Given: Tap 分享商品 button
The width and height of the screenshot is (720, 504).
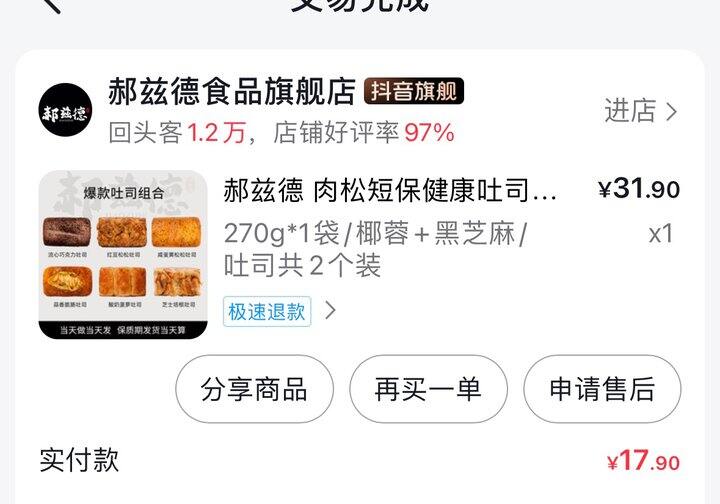Looking at the screenshot, I should coord(254,389).
